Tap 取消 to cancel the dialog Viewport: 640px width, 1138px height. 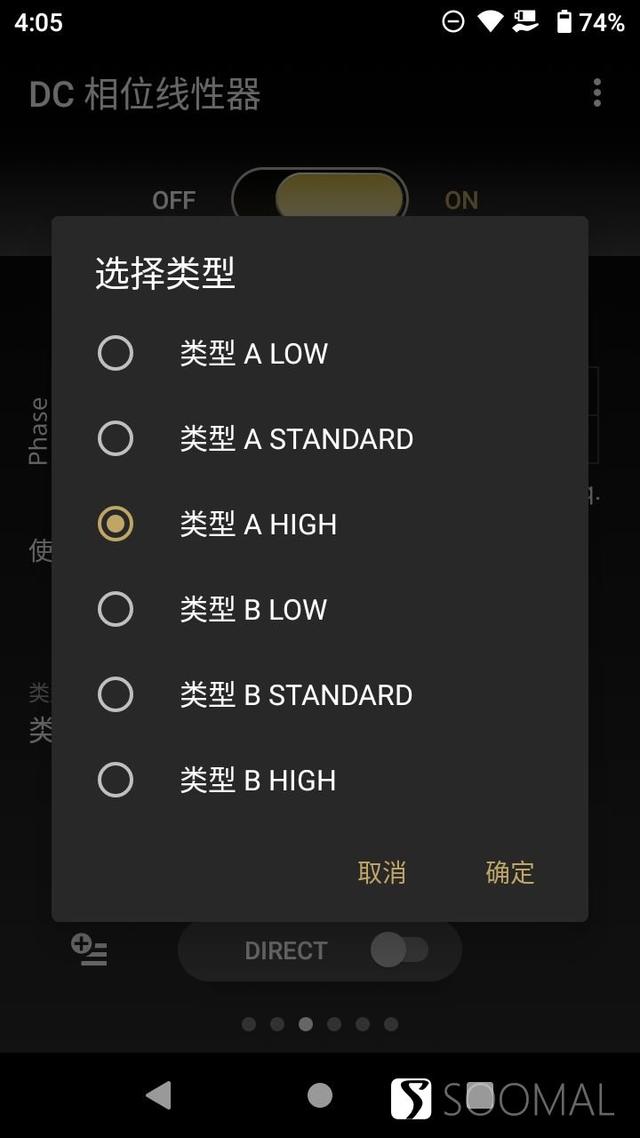coord(382,872)
